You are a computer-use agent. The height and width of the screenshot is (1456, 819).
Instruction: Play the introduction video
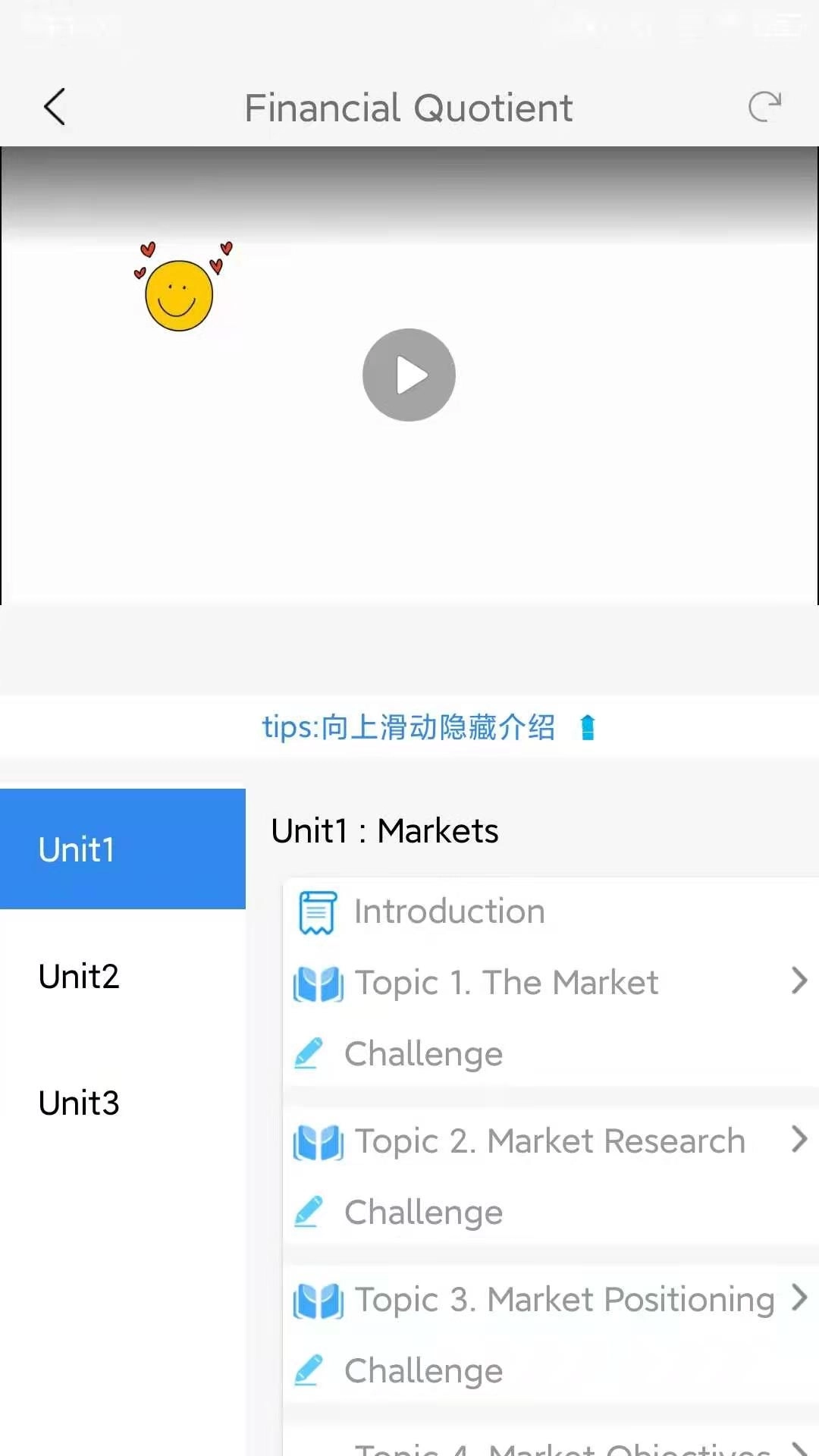(409, 374)
